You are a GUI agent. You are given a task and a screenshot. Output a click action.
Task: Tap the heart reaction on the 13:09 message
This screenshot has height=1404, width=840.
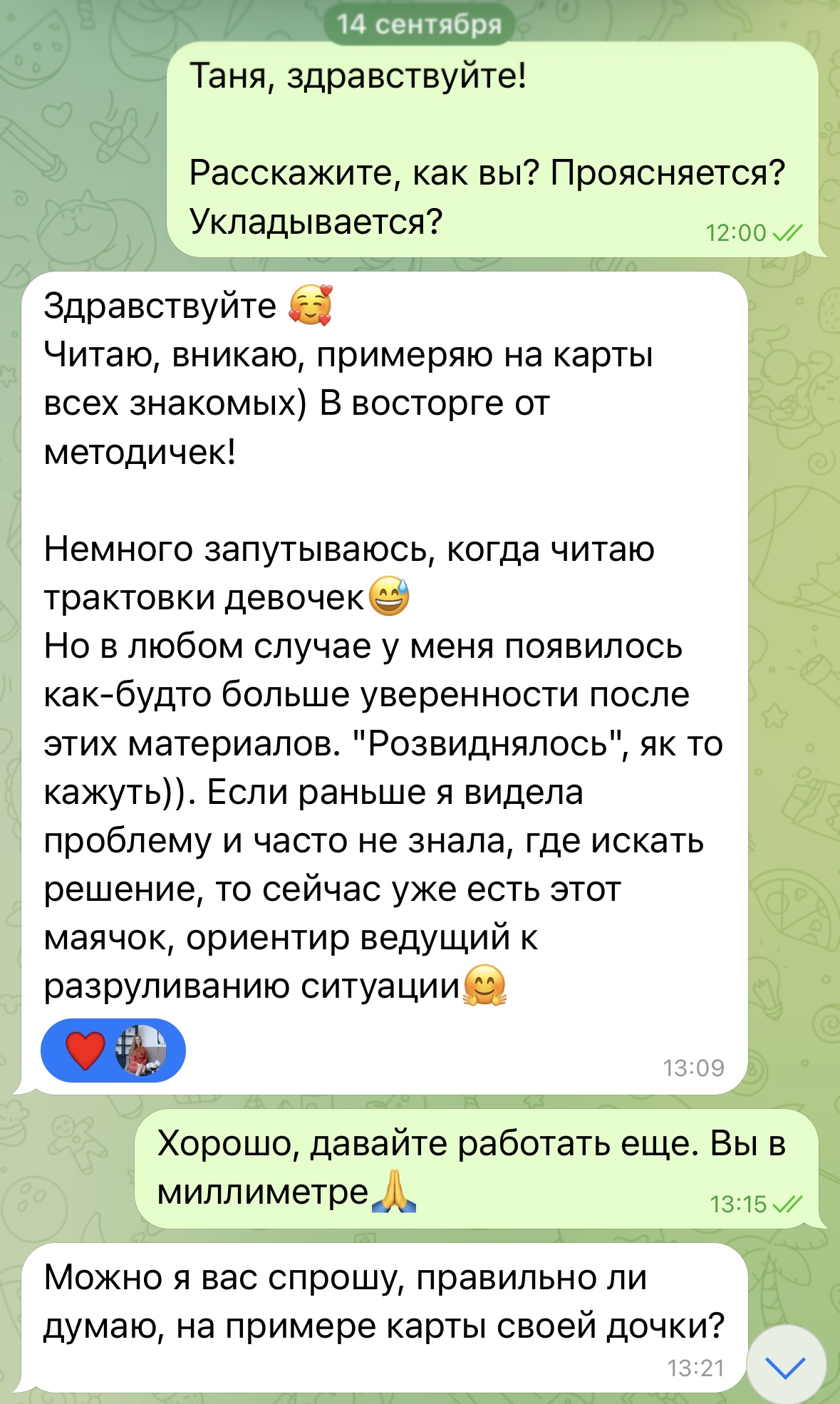(x=85, y=1051)
